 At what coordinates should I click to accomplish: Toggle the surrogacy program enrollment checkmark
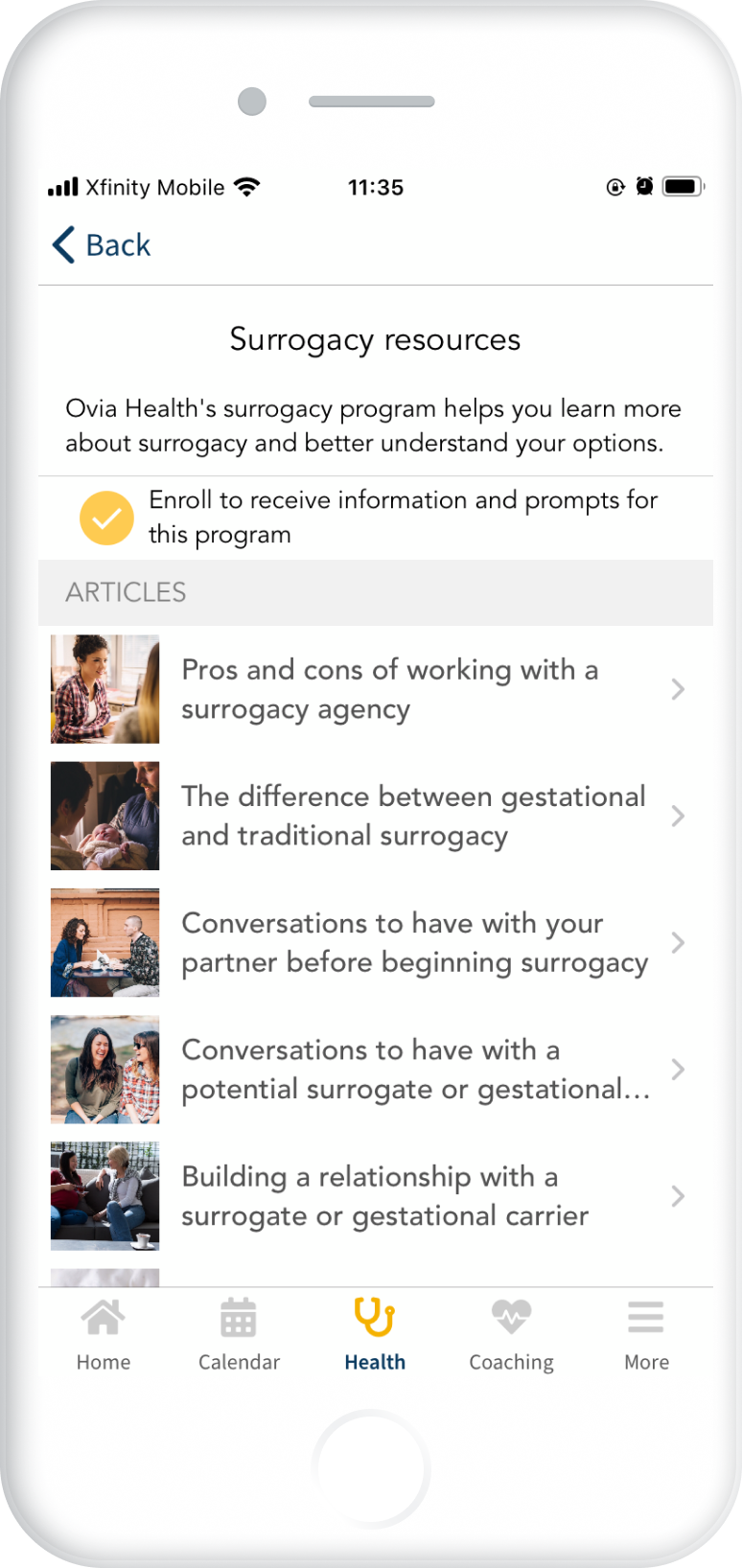[x=106, y=518]
